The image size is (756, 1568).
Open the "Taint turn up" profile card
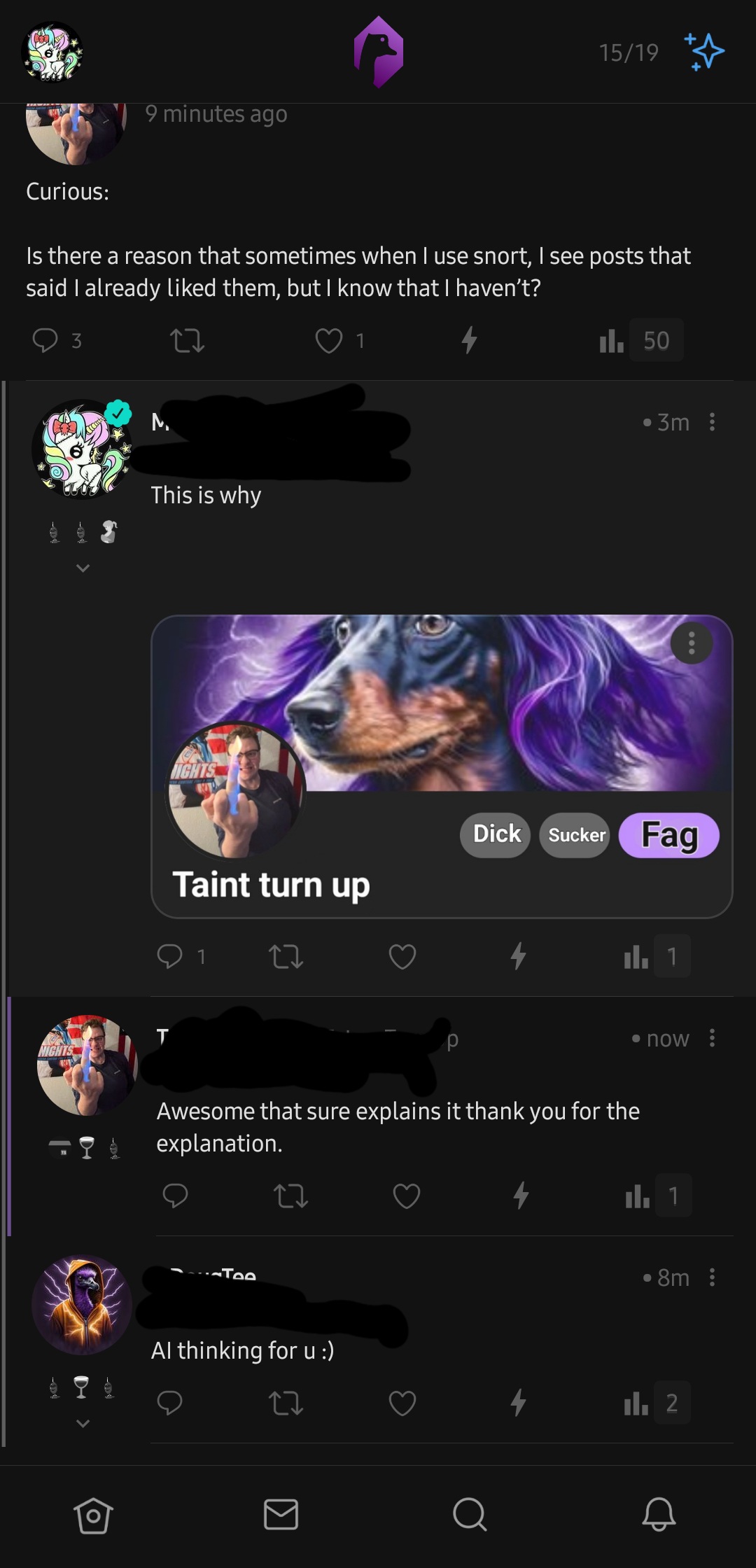pos(442,766)
